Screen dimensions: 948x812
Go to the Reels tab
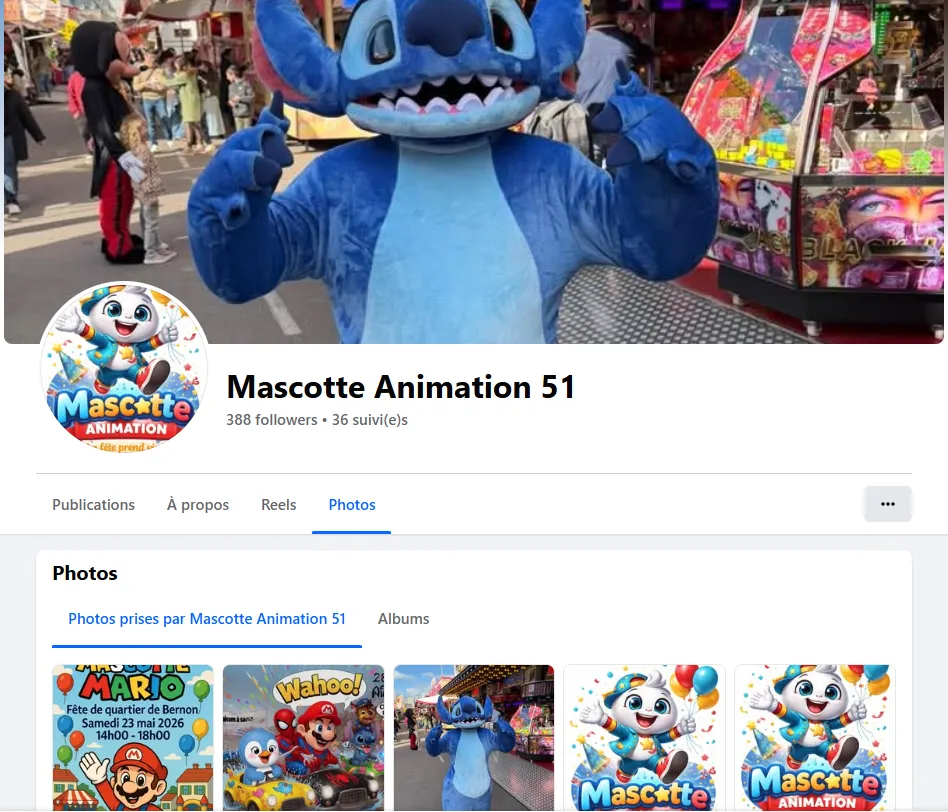pos(279,504)
